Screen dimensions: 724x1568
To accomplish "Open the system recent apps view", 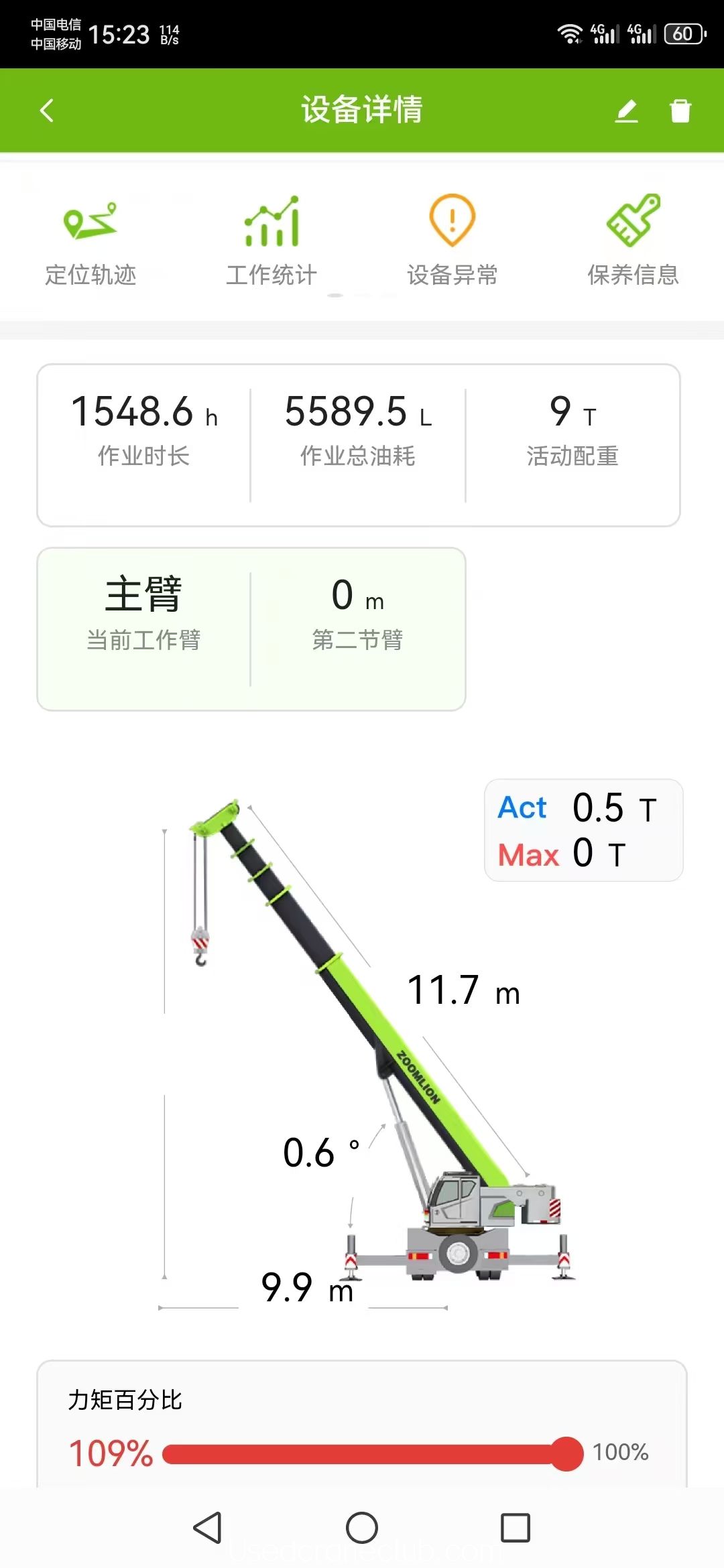I will click(x=516, y=1528).
